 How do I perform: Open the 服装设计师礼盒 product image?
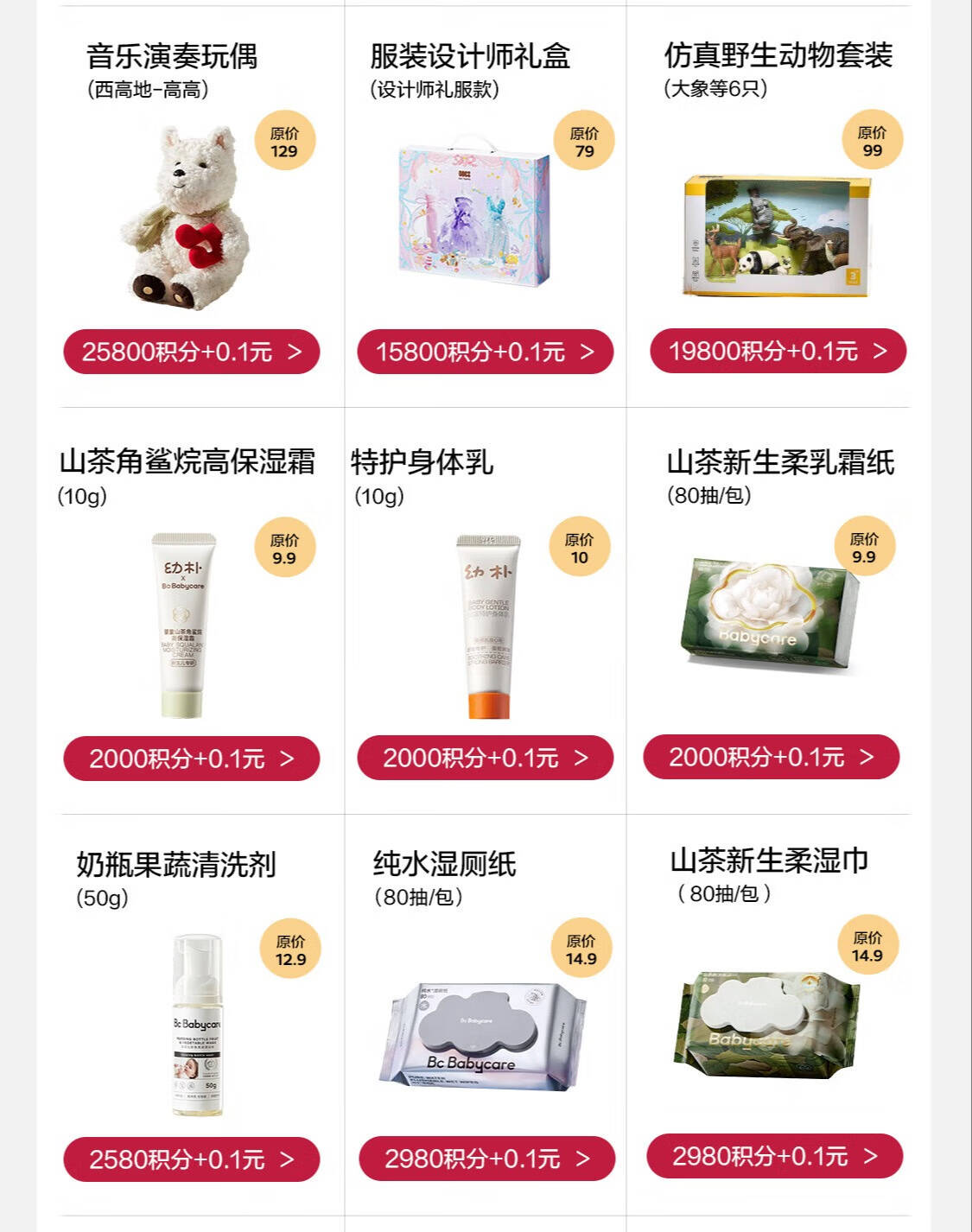click(473, 213)
